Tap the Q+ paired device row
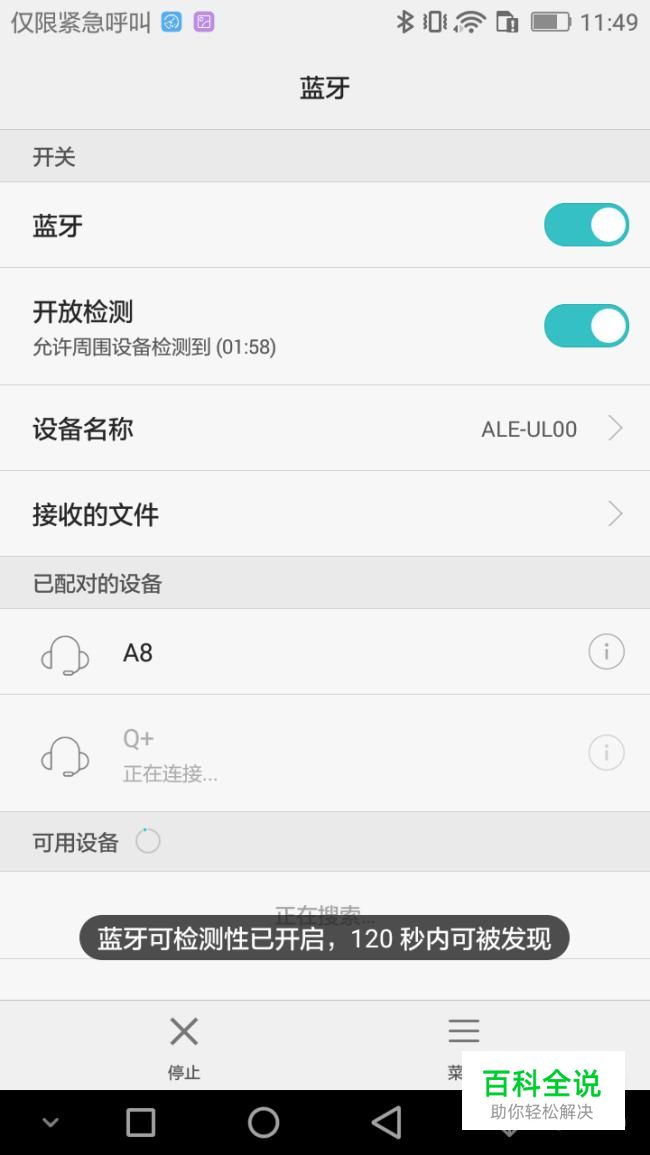Viewport: 650px width, 1155px height. 325,754
